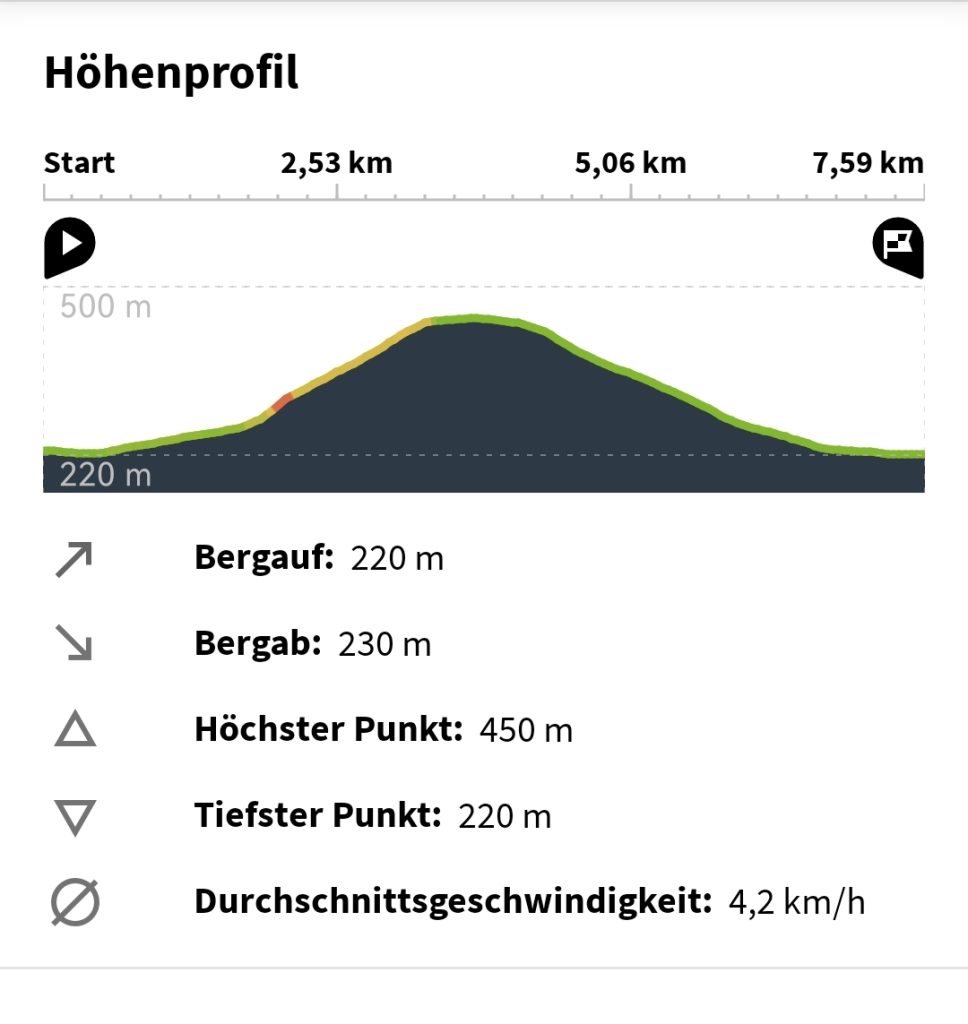Select the finish flag marker
Screen dimensions: 968x1024
tap(898, 245)
